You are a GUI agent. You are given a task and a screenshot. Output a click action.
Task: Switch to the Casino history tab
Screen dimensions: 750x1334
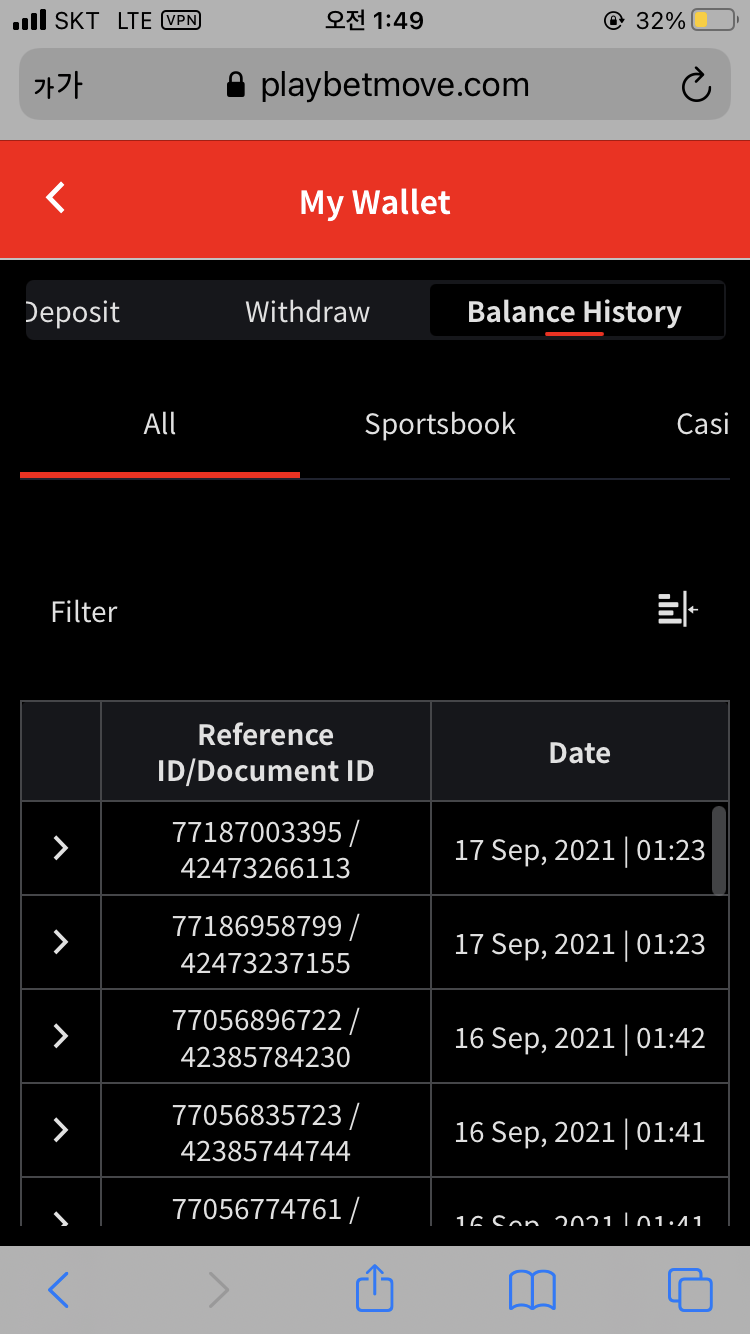(x=702, y=424)
